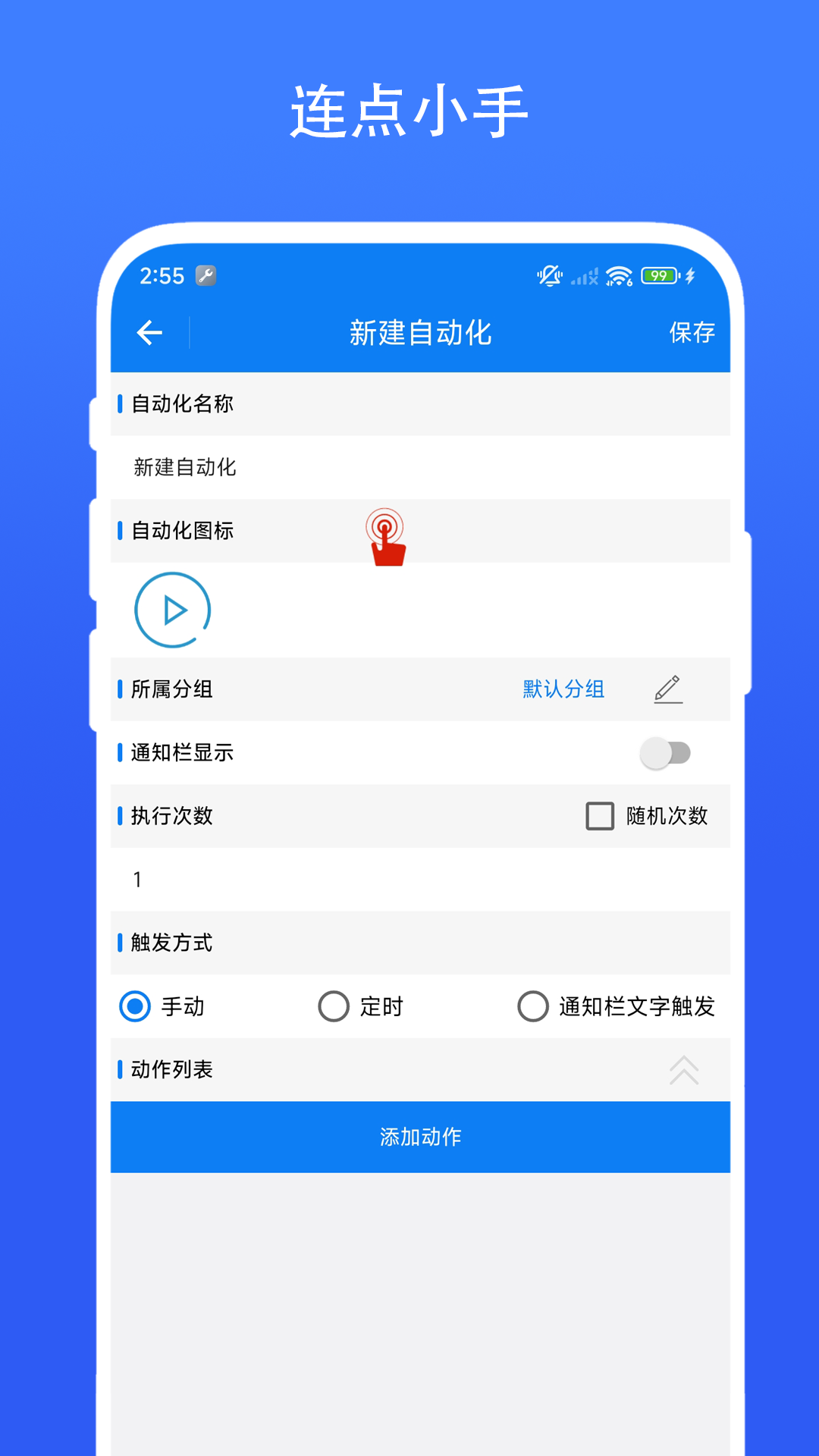The height and width of the screenshot is (1456, 819).
Task: Tap the 99% battery indicator
Action: coord(658,275)
